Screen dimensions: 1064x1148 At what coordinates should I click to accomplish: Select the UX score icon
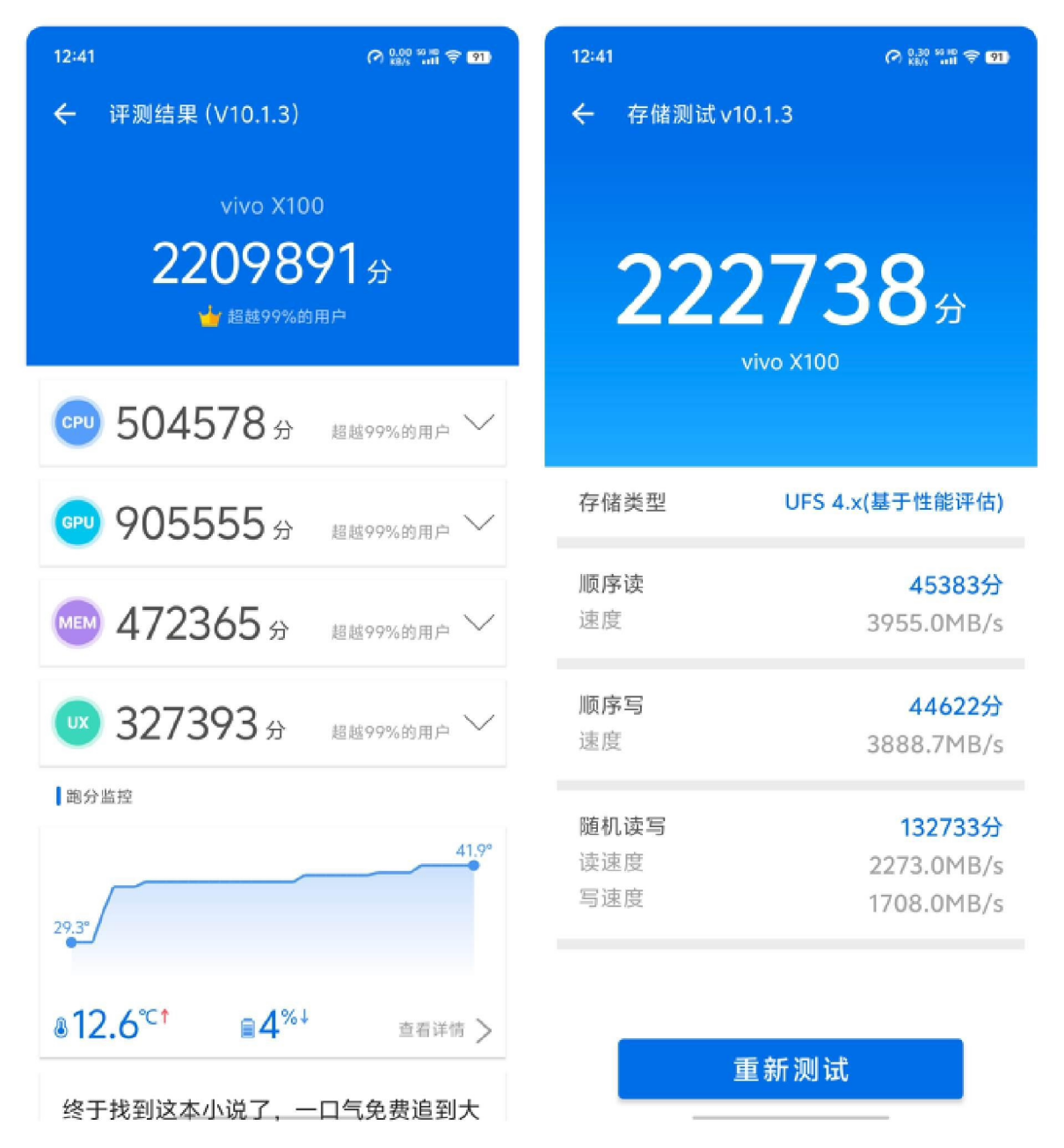[77, 723]
